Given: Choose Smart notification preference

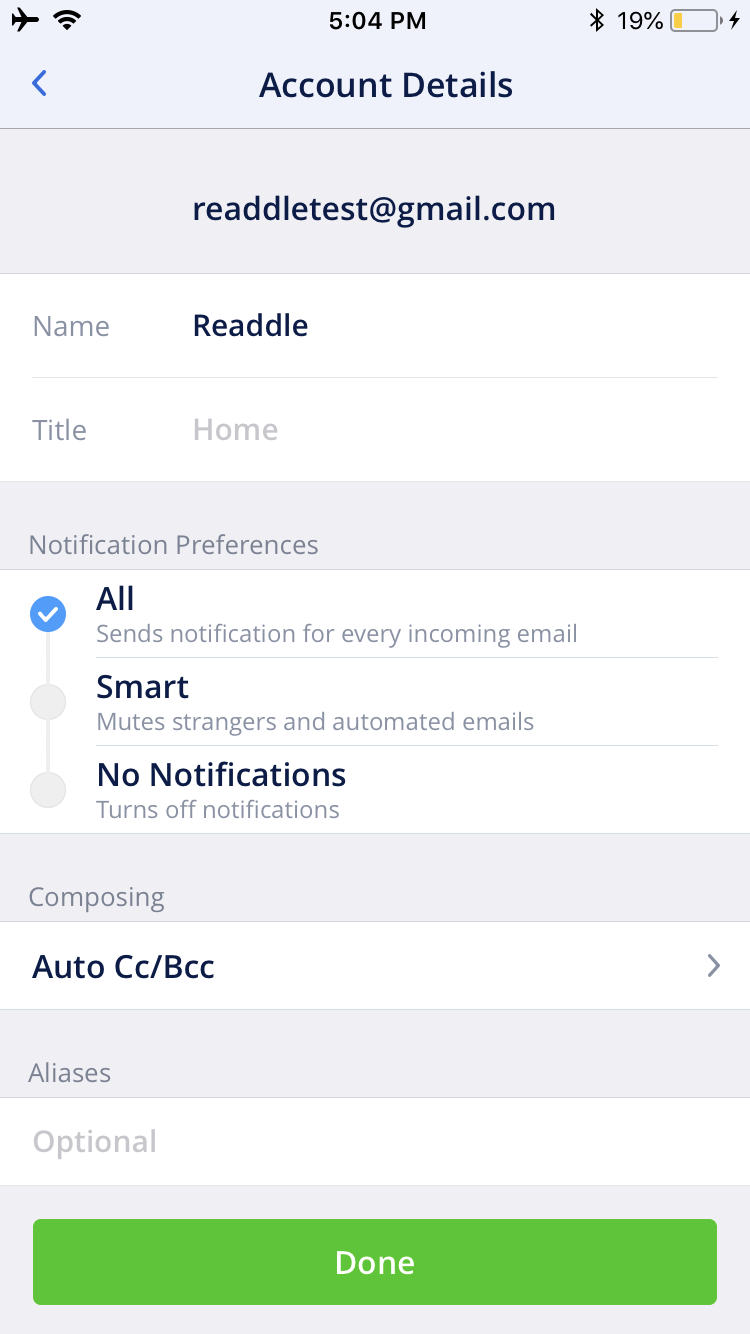Looking at the screenshot, I should [375, 702].
